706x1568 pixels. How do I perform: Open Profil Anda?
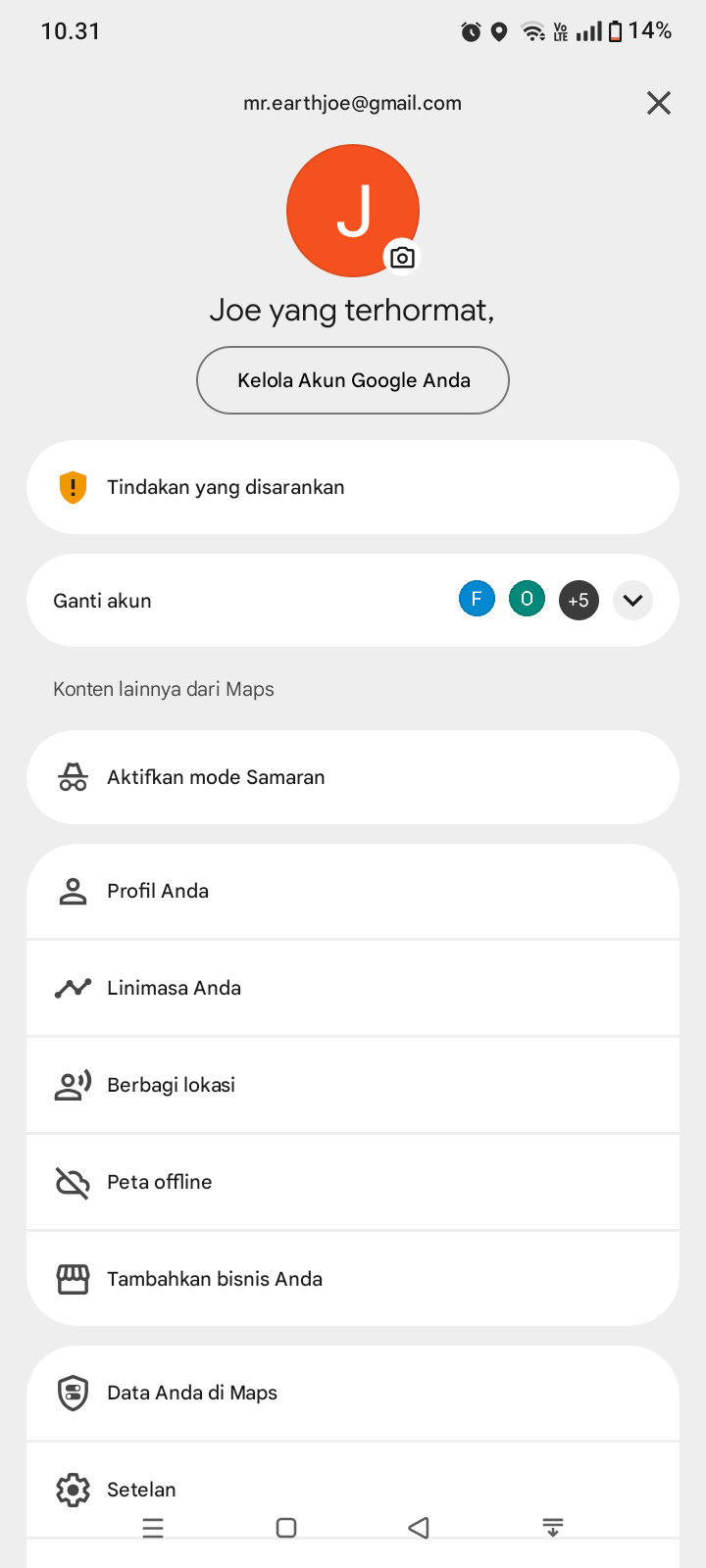click(x=353, y=891)
